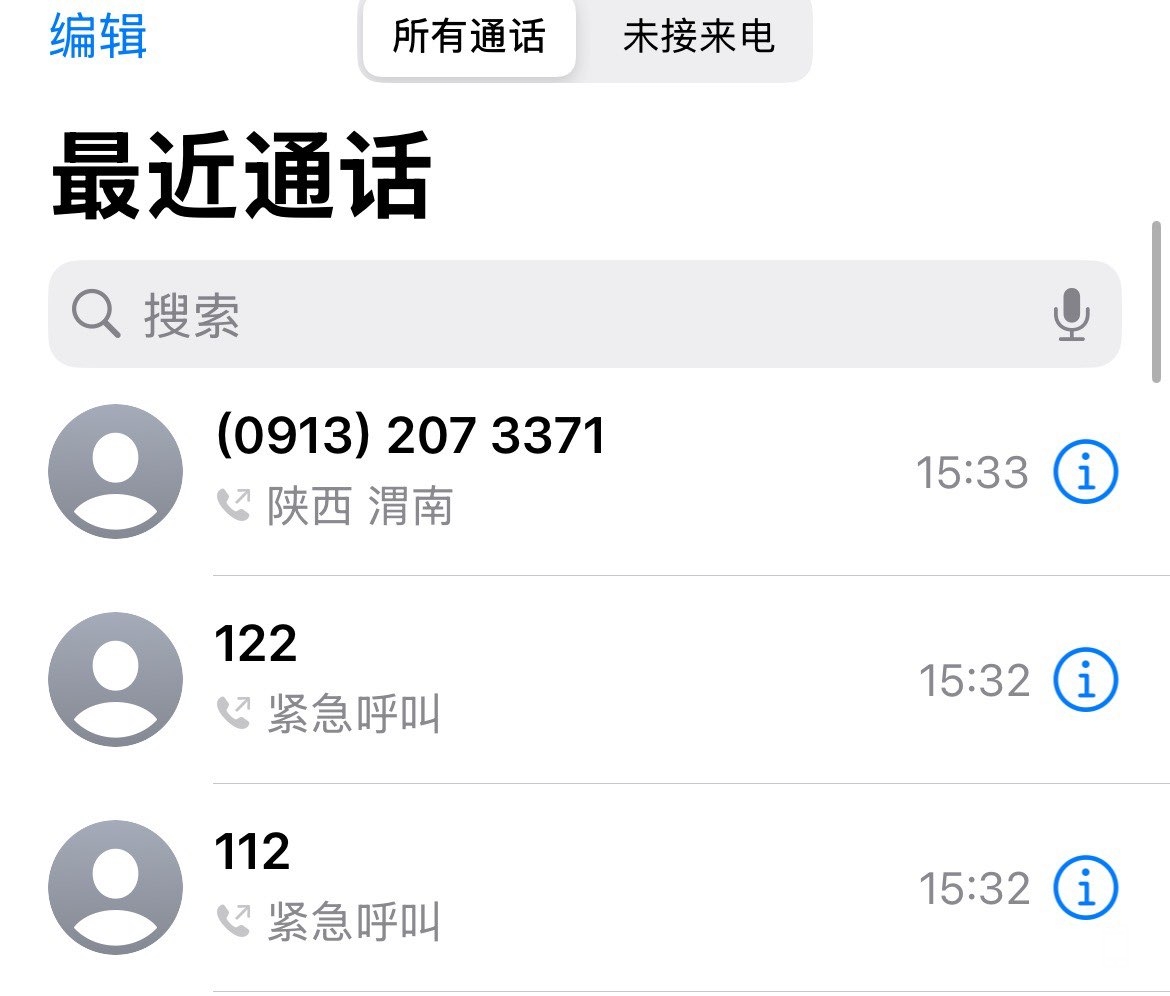Switch to the 未接来电 tab
Viewport: 1170px width, 996px height.
pyautogui.click(x=698, y=38)
